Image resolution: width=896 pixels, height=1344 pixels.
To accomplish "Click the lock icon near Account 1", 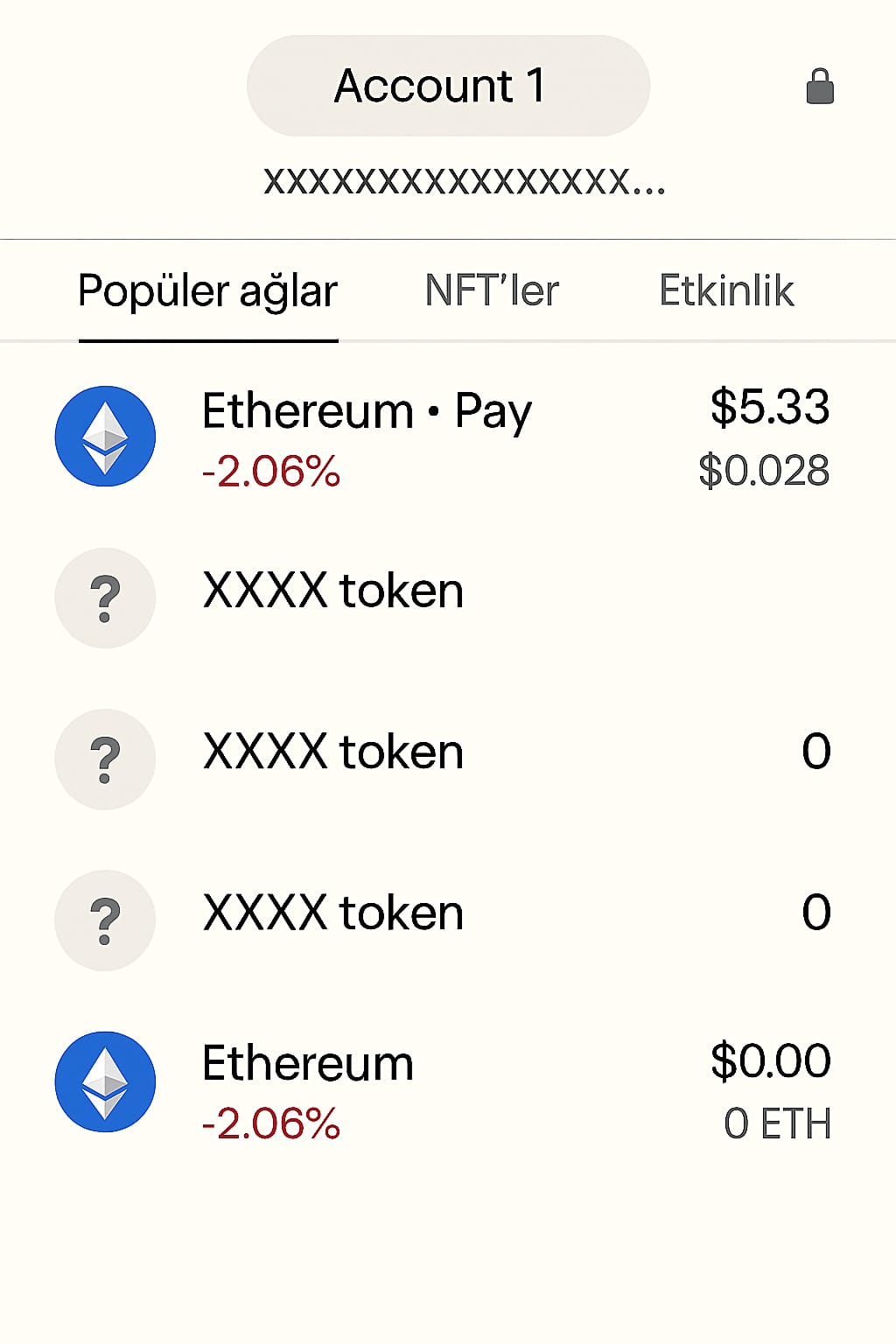I will [819, 86].
